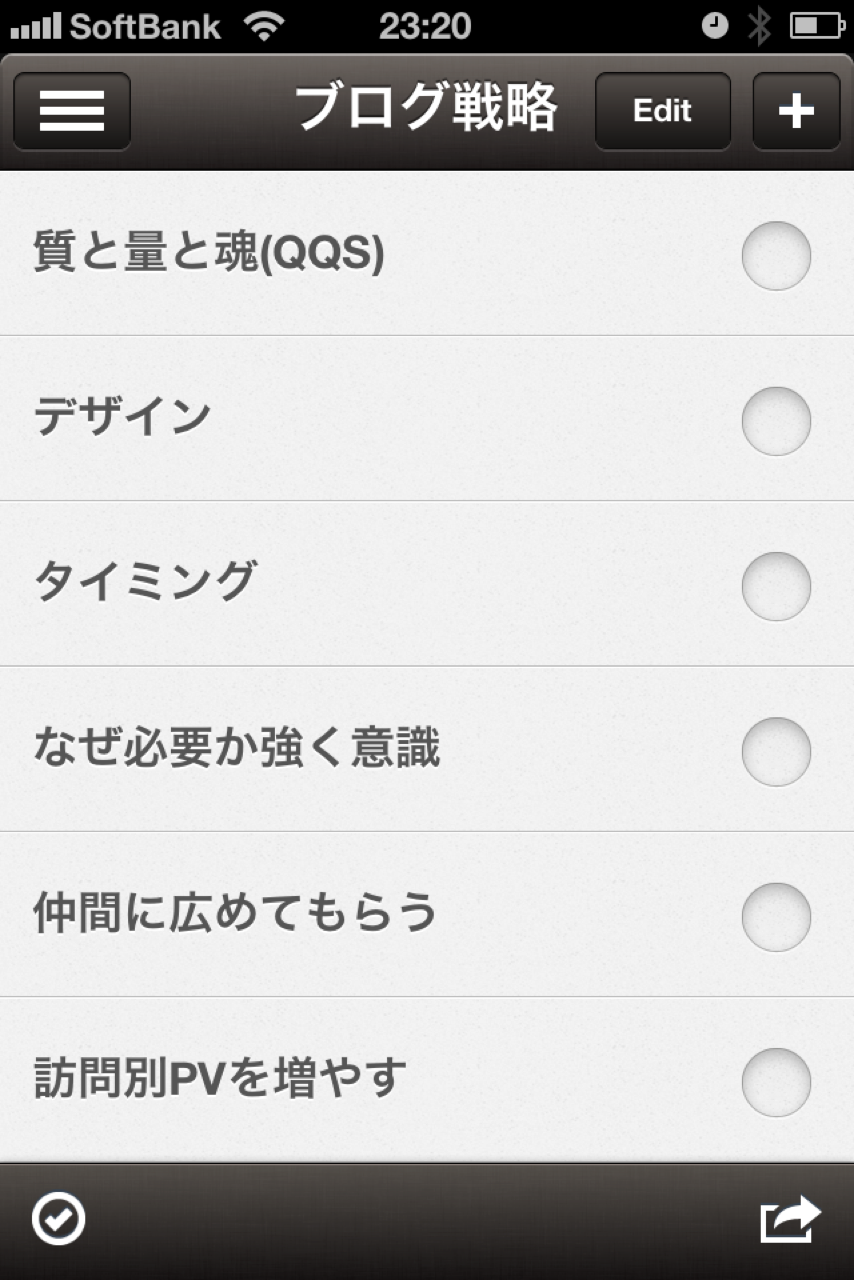854x1280 pixels.
Task: Mark デザイン as done
Action: pos(776,421)
